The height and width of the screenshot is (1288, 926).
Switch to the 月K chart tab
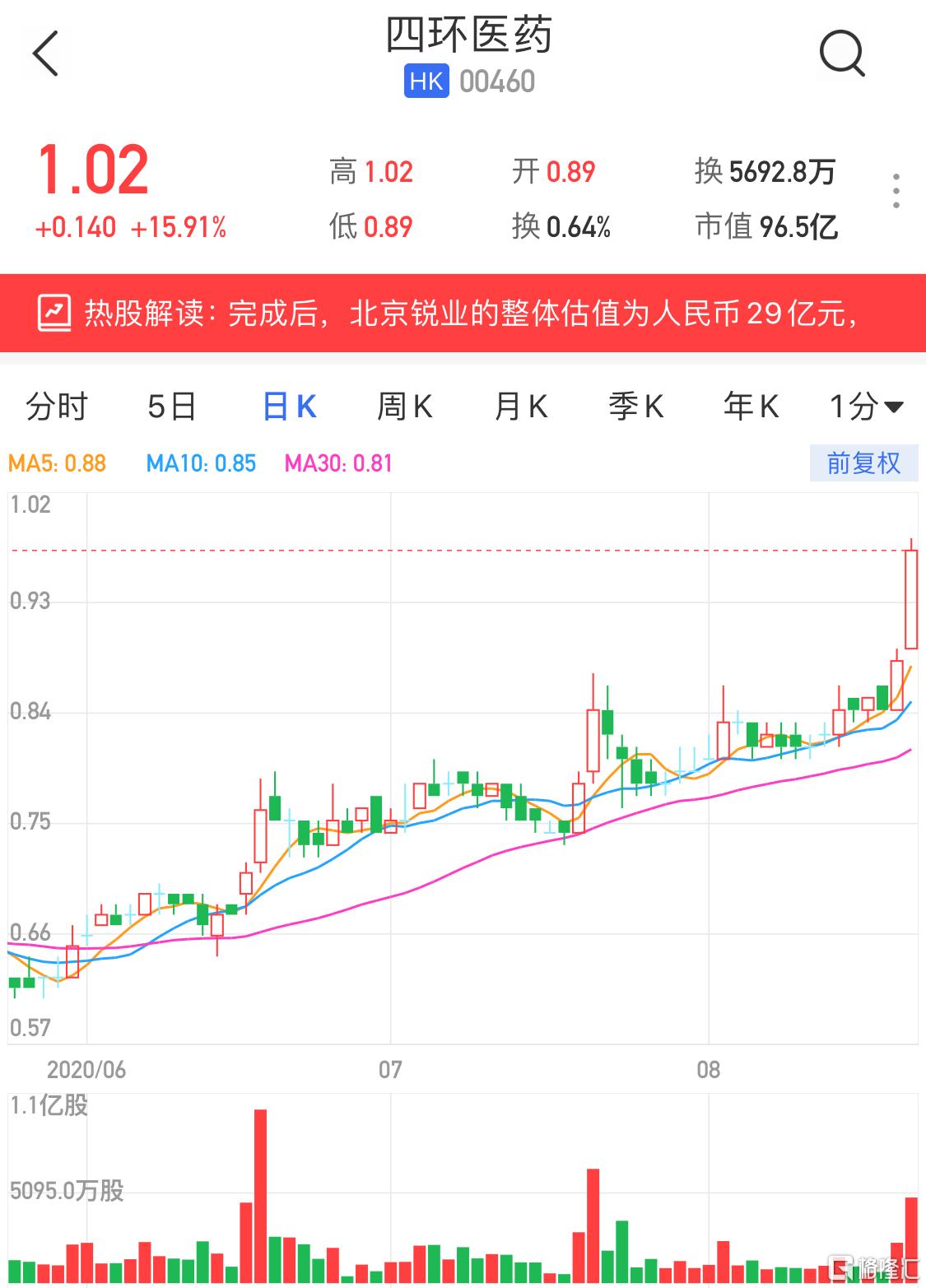pos(520,407)
